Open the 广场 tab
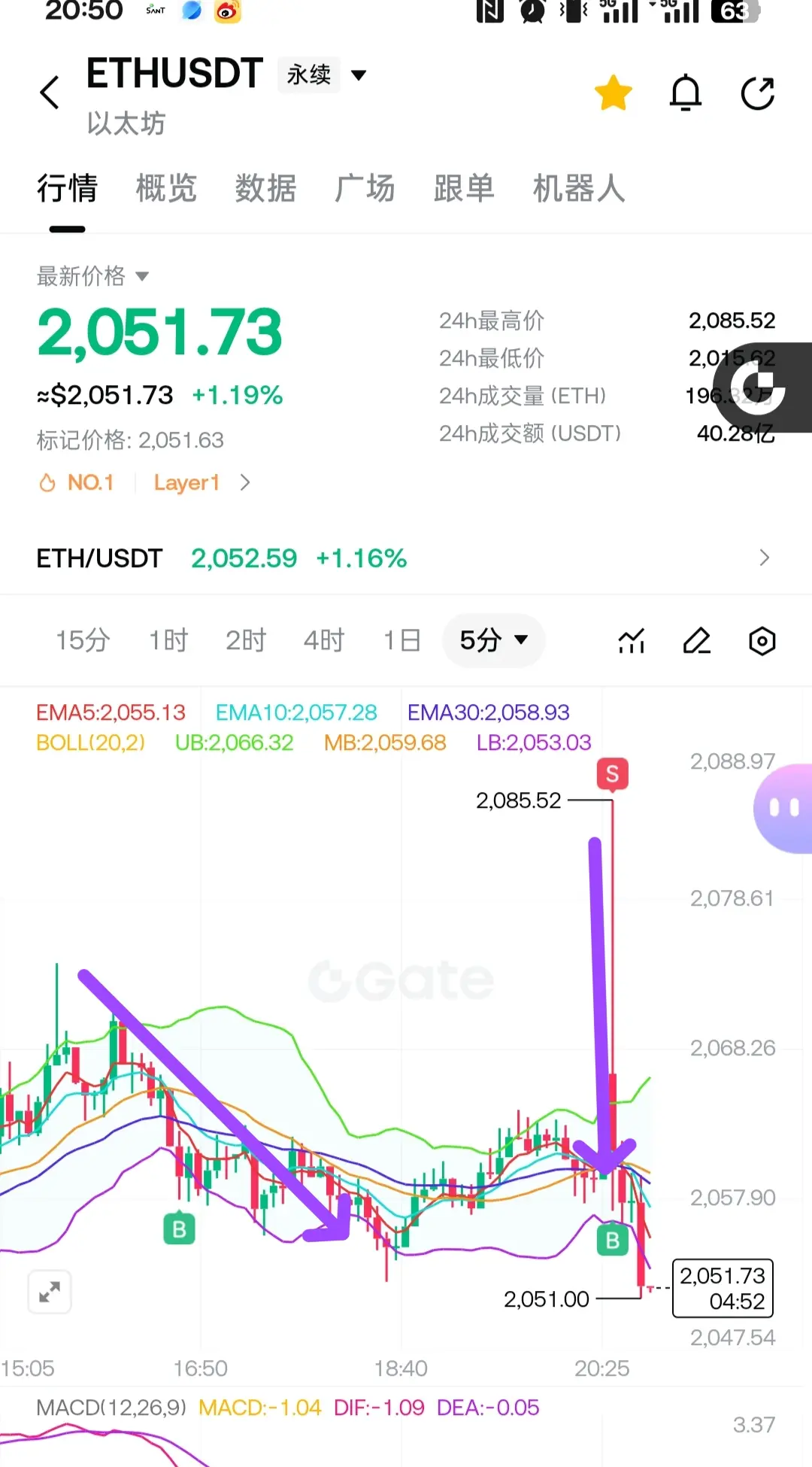The height and width of the screenshot is (1467, 812). coord(365,188)
